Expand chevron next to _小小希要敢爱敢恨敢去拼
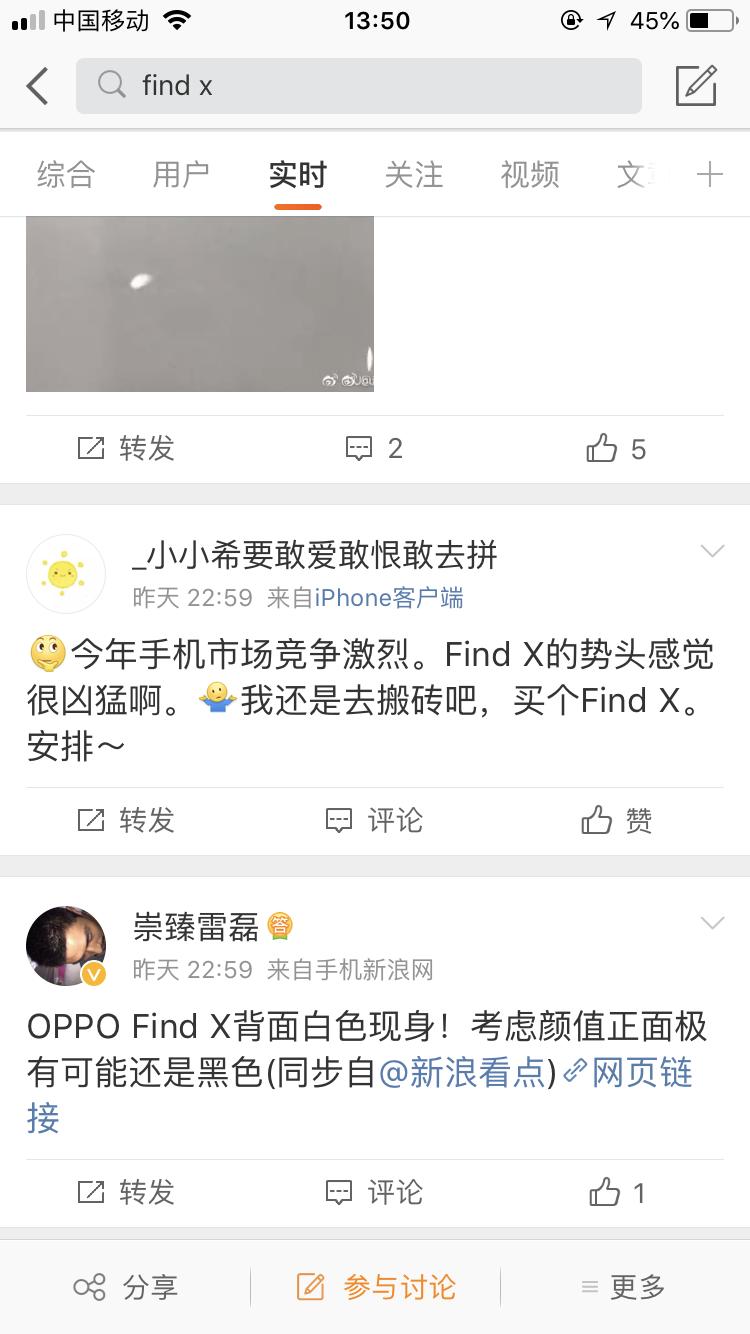This screenshot has height=1334, width=750. pyautogui.click(x=711, y=550)
